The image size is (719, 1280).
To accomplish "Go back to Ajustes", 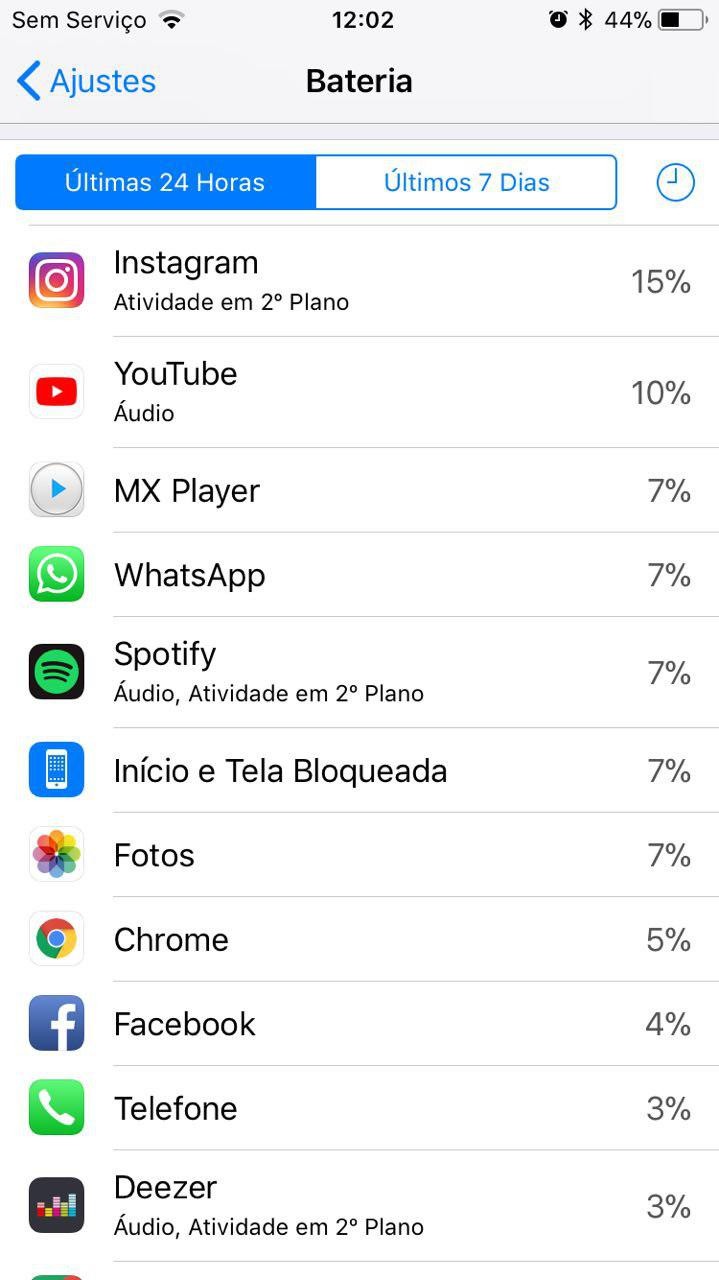I will coord(86,81).
